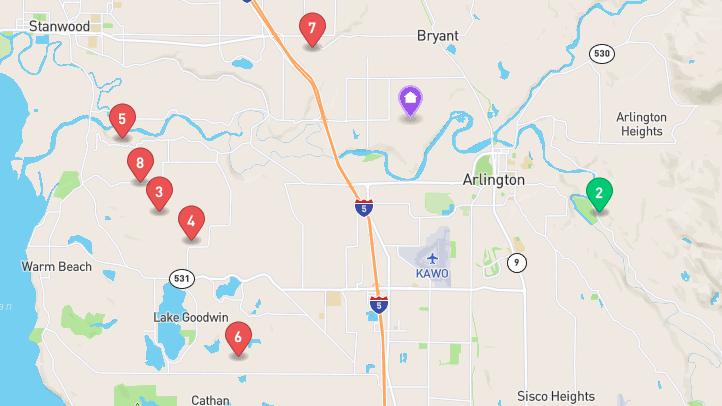
Task: Open green pin number 2
Action: pos(599,193)
